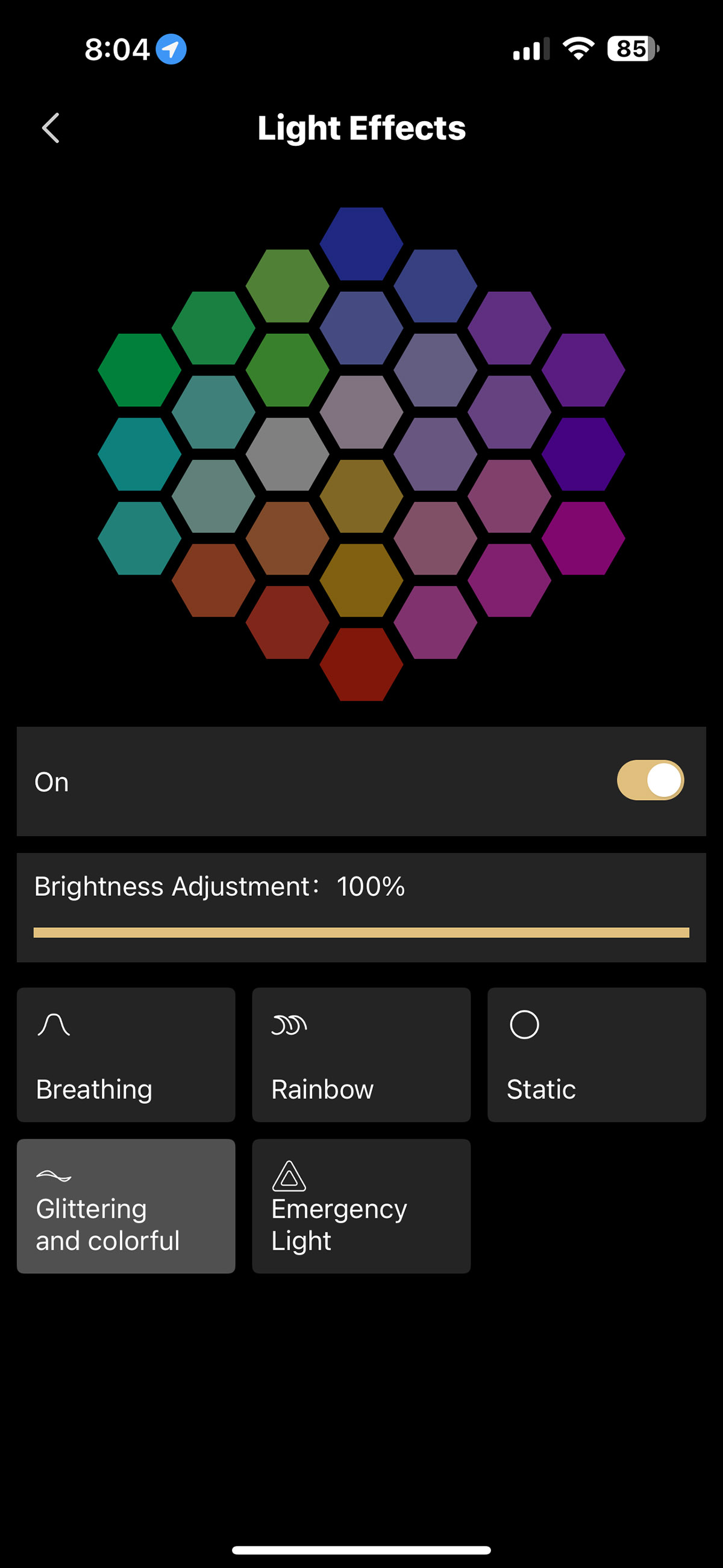Select the Breathing light effect
Screen dimensions: 723x1568
click(x=126, y=1055)
